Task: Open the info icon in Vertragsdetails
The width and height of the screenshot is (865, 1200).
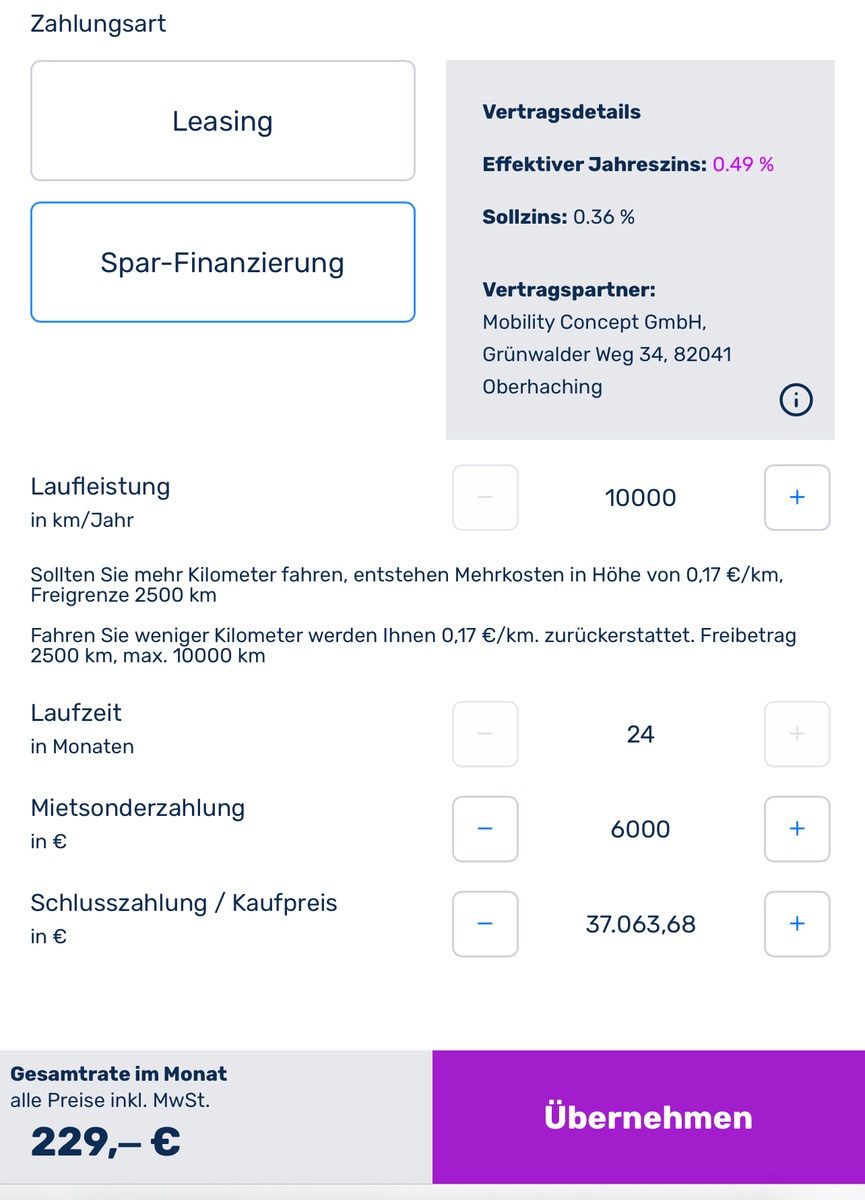Action: 796,400
